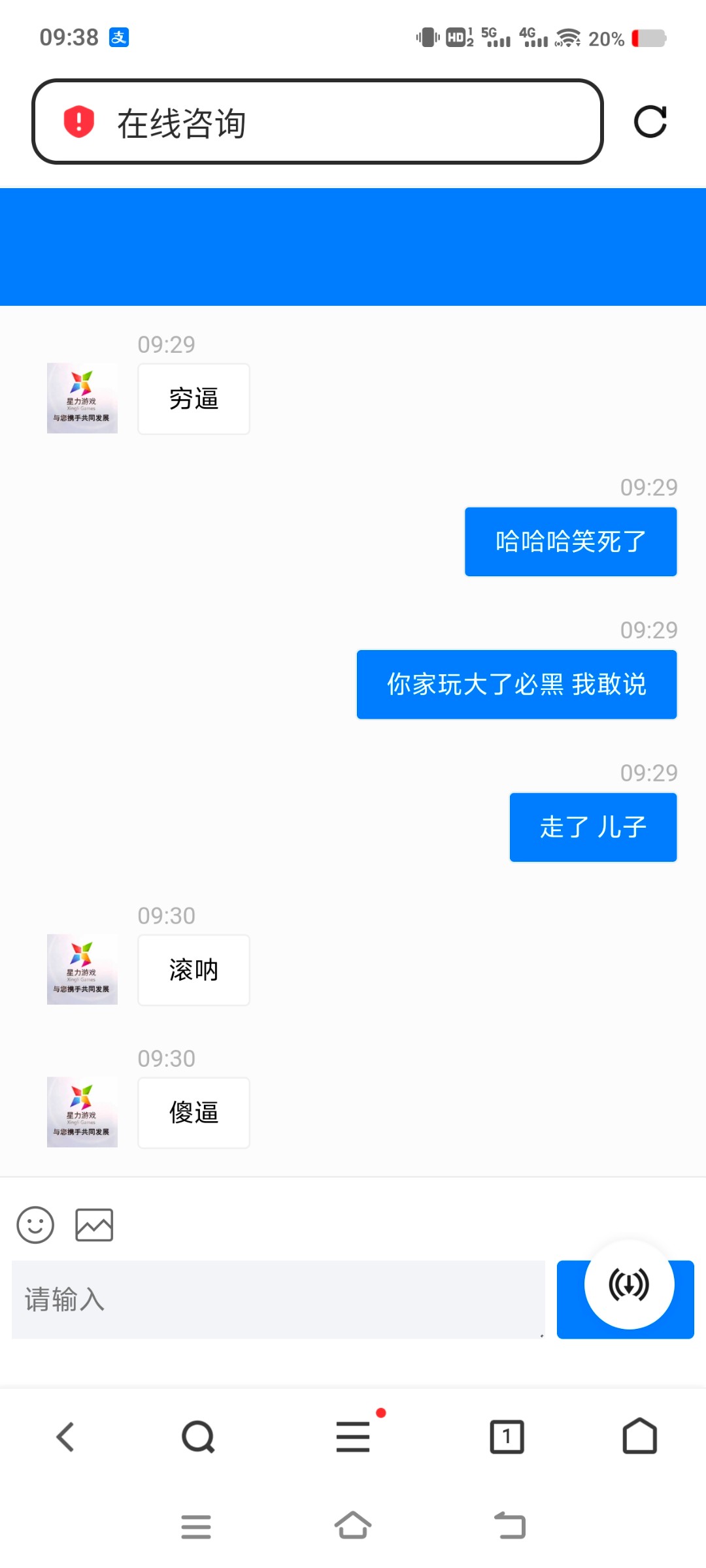Open the tab switcher showing 1 tab
Viewport: 706px width, 1568px height.
(506, 1437)
